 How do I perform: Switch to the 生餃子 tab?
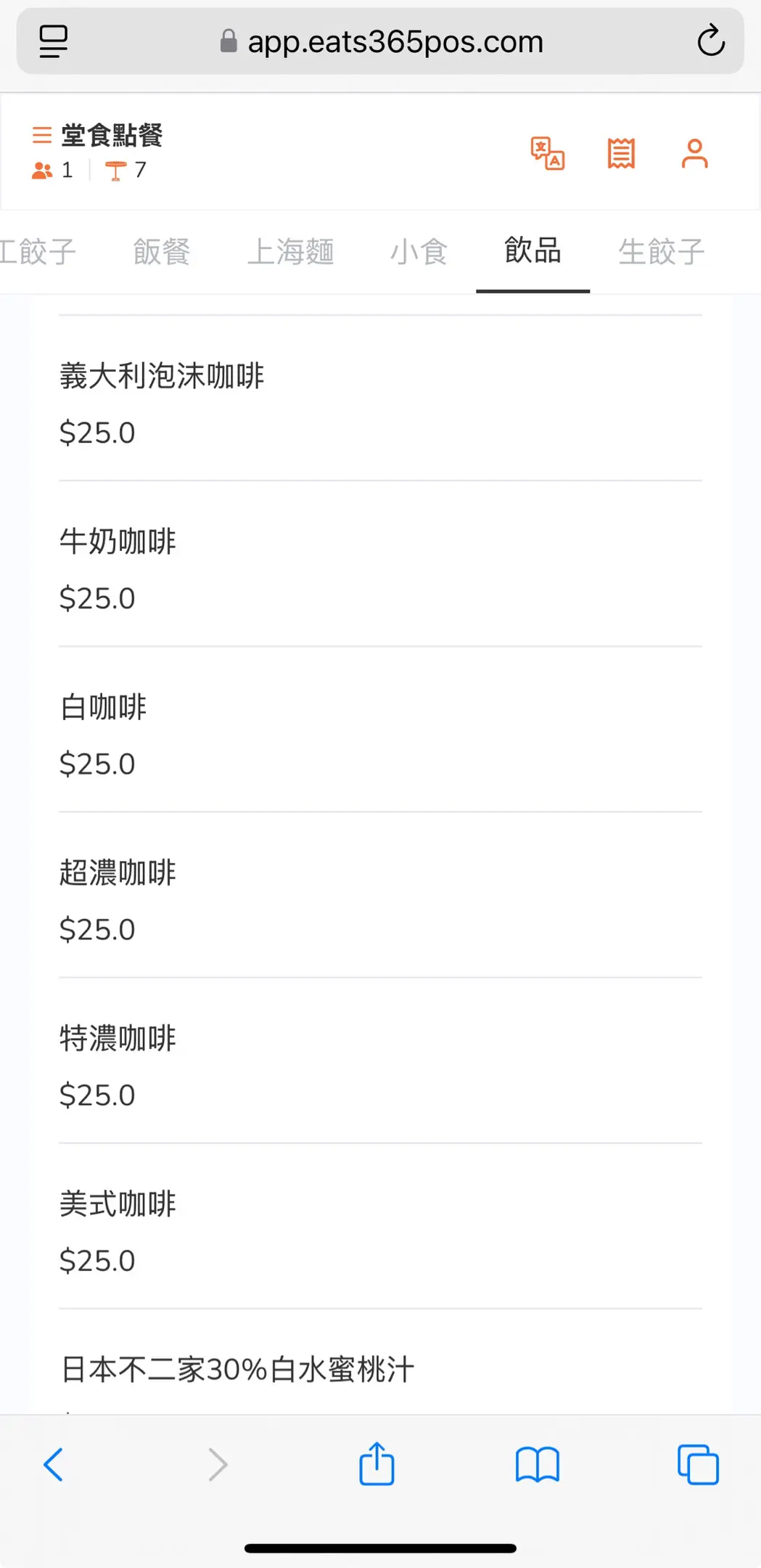pos(661,252)
